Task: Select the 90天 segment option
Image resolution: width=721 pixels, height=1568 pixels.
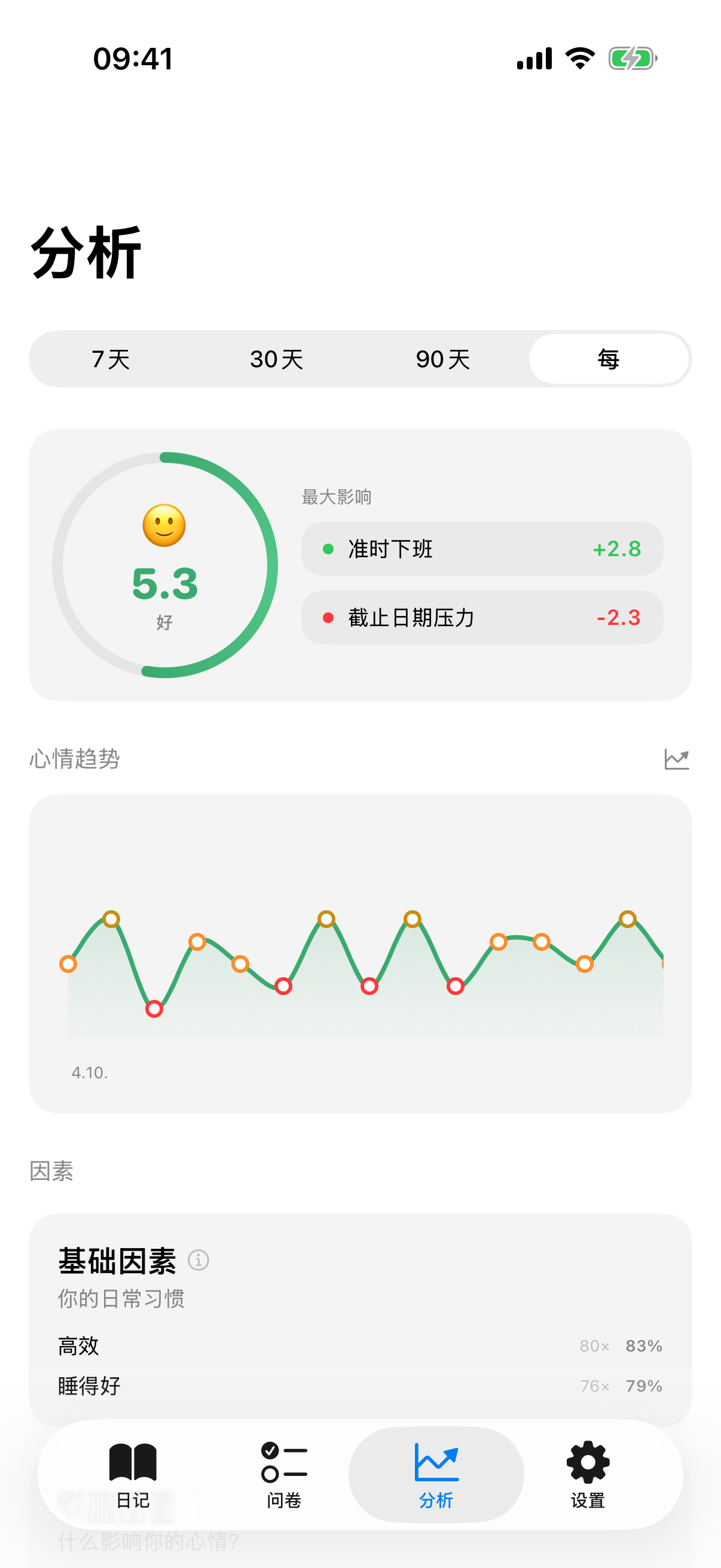Action: pos(442,359)
